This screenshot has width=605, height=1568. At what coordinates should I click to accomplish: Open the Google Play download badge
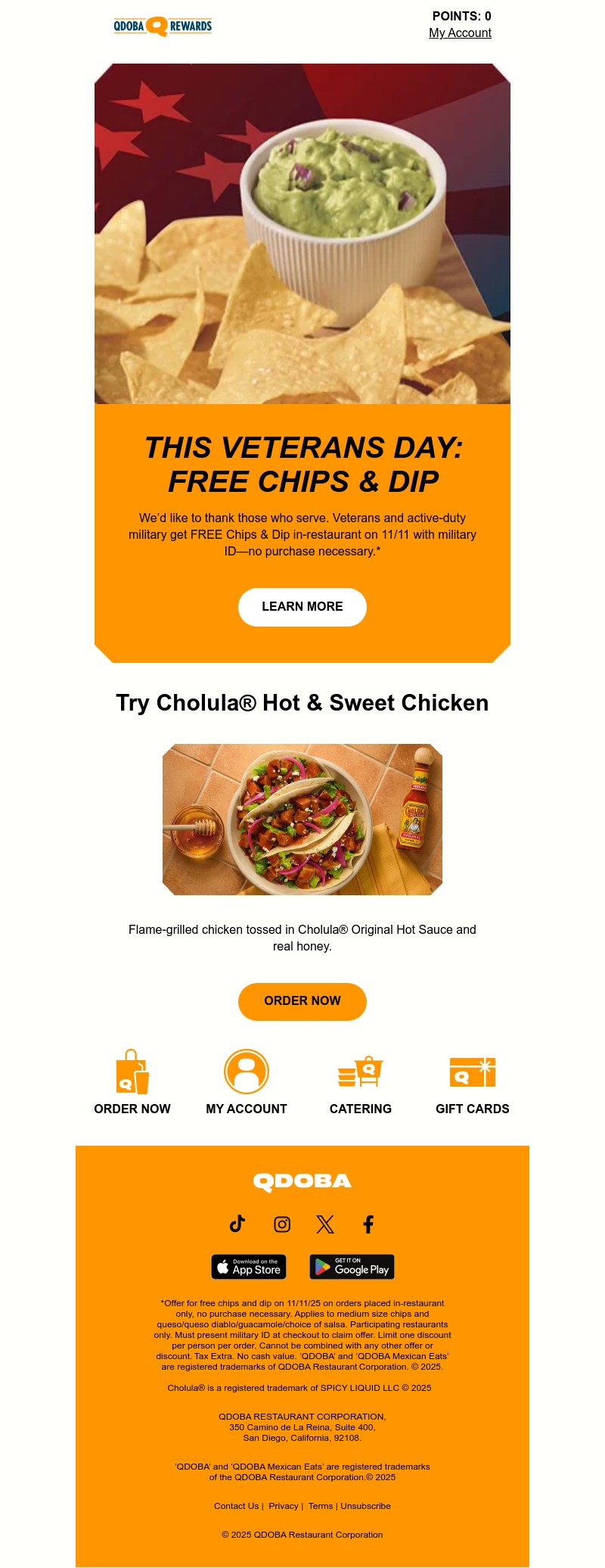tap(352, 1266)
